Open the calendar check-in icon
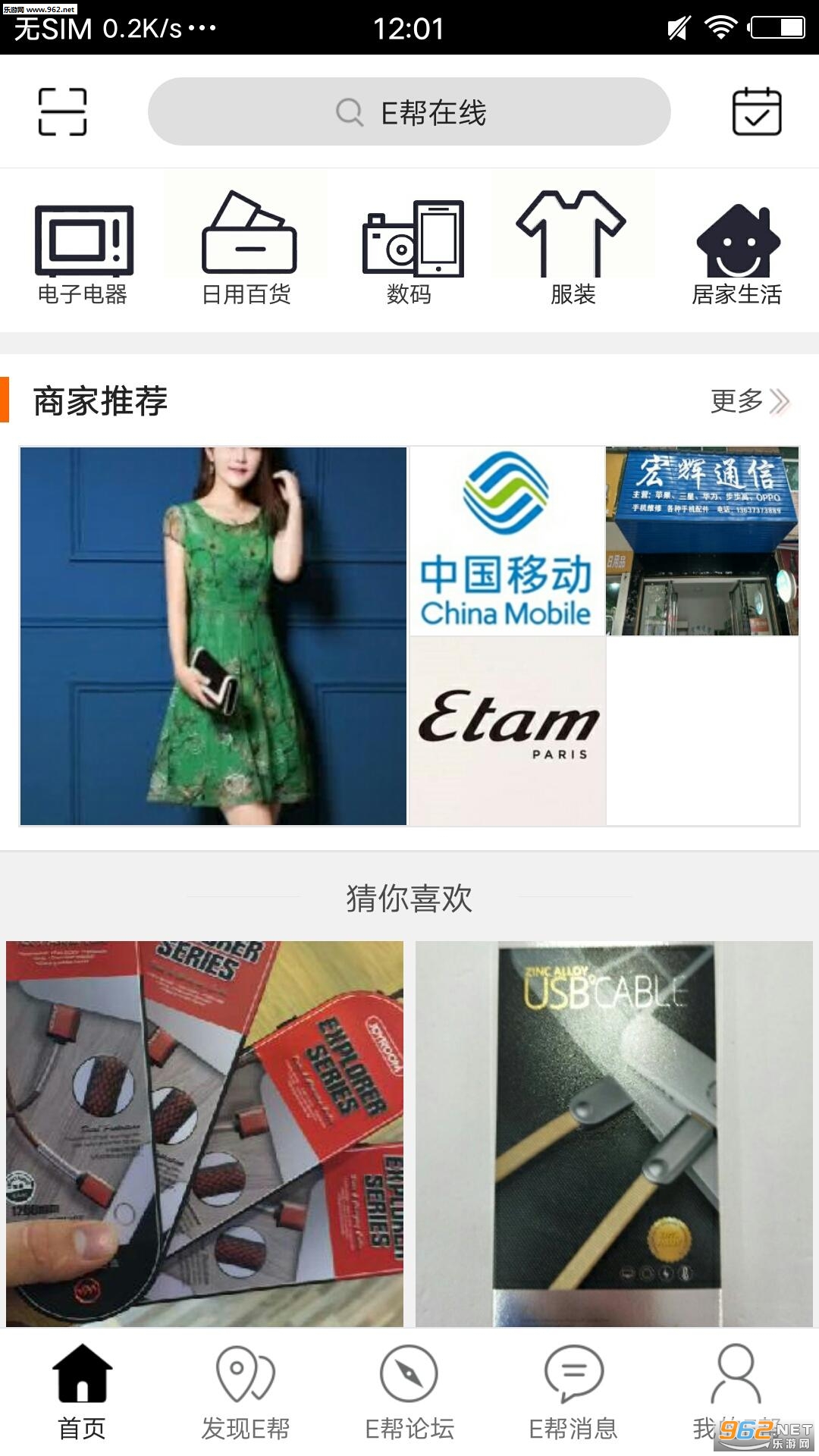The height and width of the screenshot is (1456, 819). [x=756, y=111]
